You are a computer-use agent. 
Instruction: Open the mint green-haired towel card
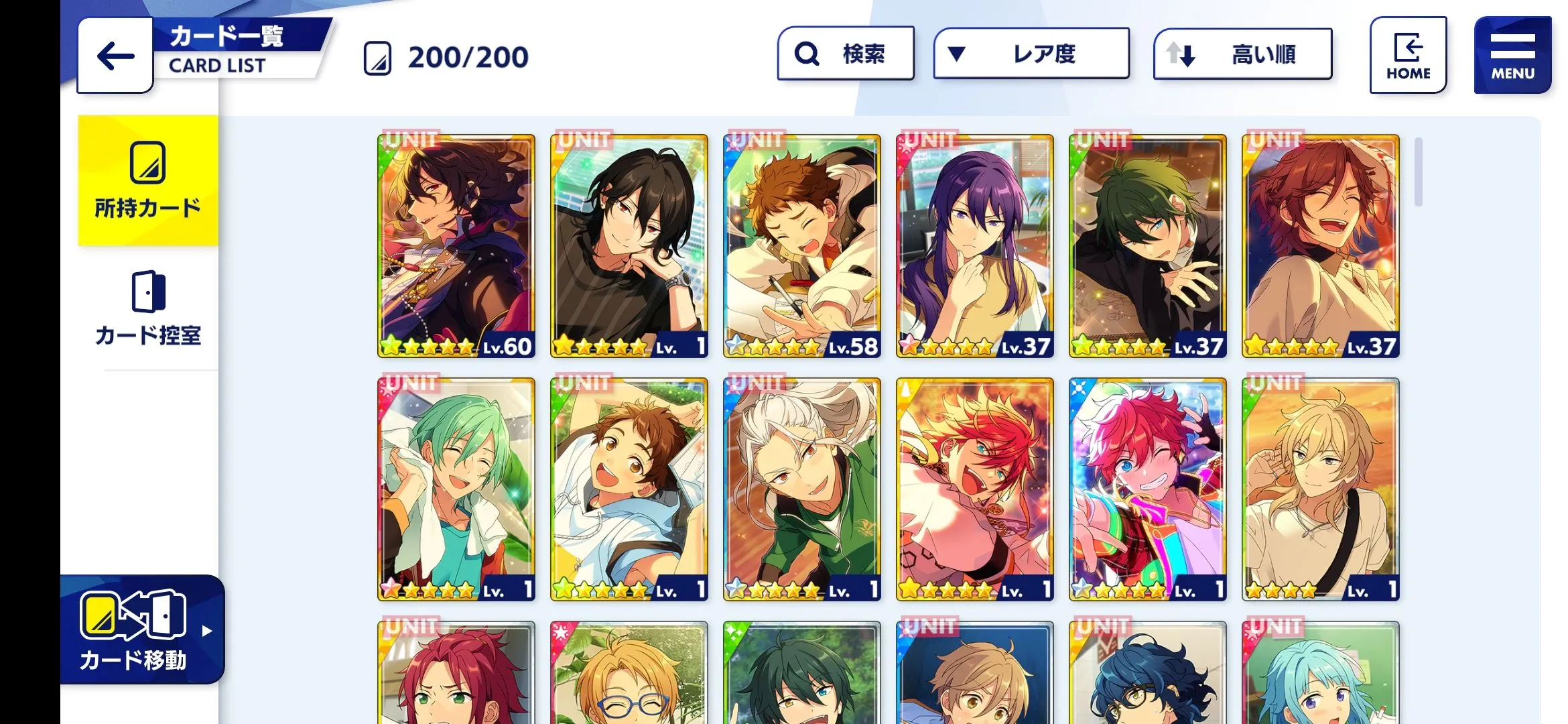(x=456, y=489)
